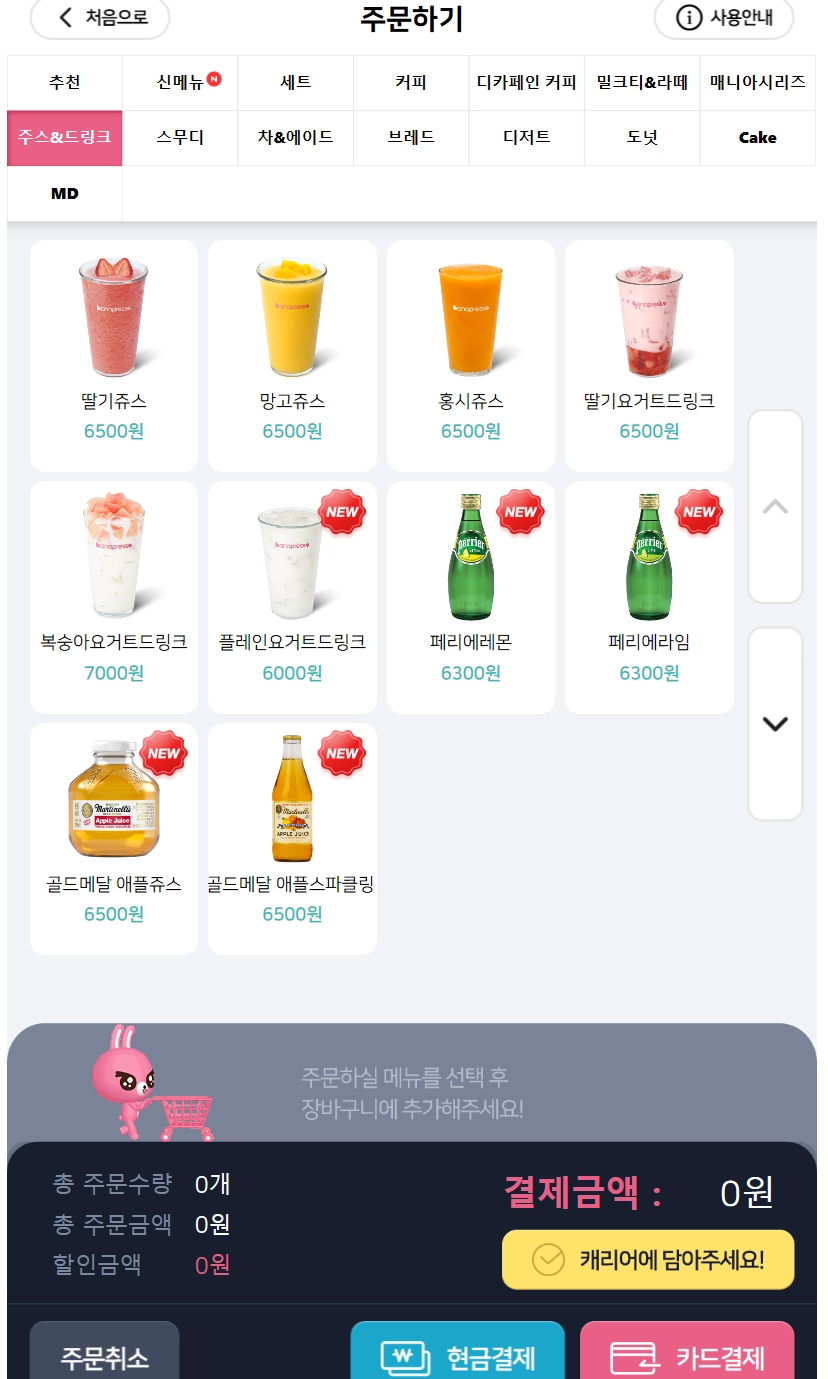
Task: Open the 사용안내 usage guide
Action: pos(724,18)
